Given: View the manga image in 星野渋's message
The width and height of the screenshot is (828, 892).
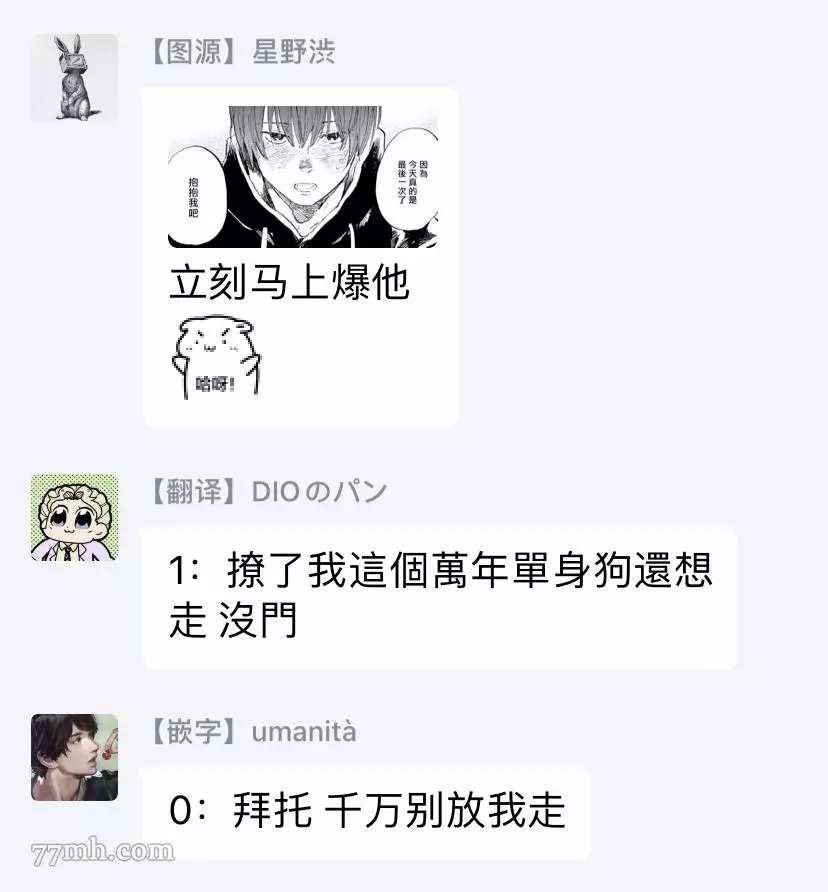Looking at the screenshot, I should 302,176.
